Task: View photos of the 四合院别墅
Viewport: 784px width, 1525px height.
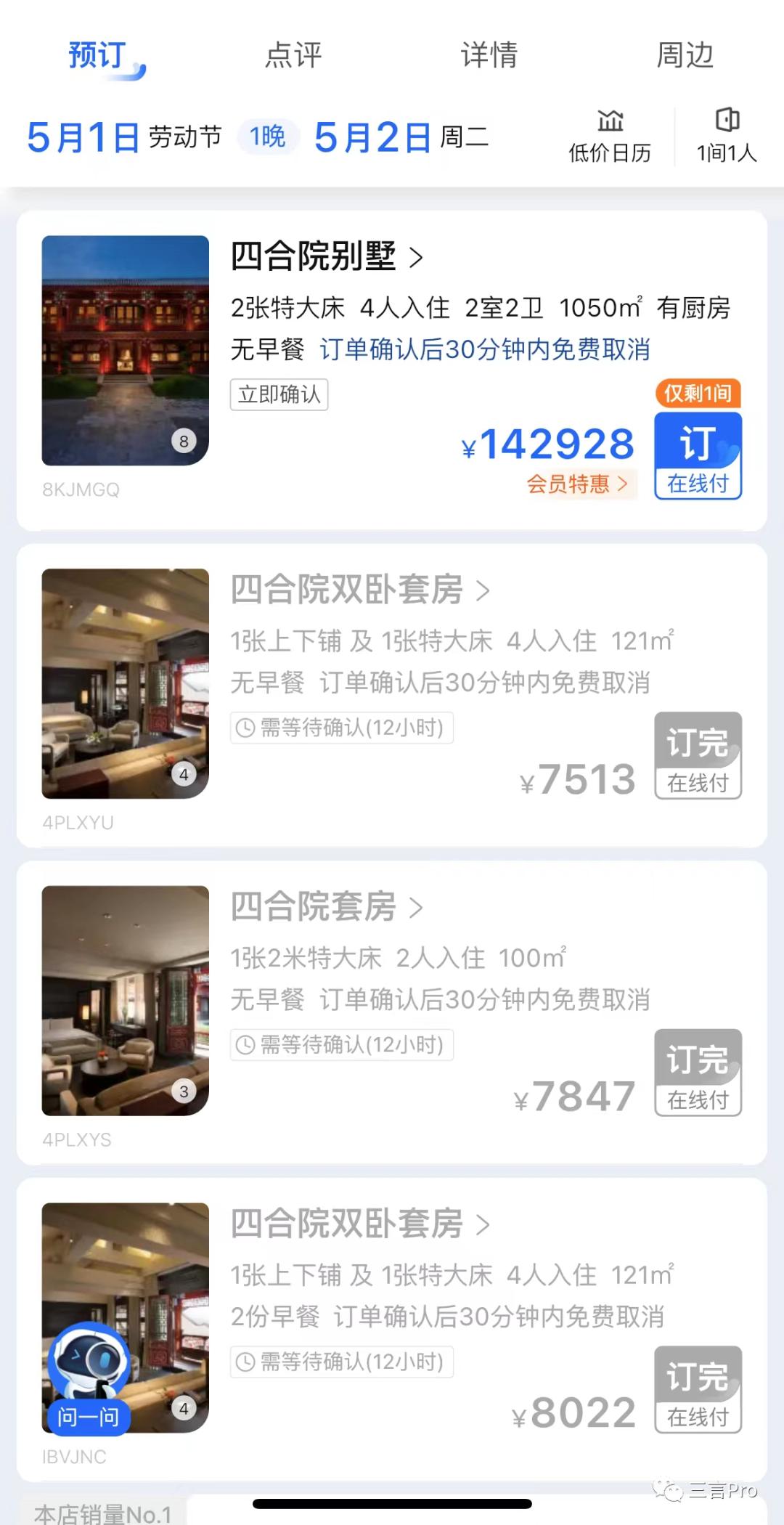Action: pyautogui.click(x=126, y=350)
